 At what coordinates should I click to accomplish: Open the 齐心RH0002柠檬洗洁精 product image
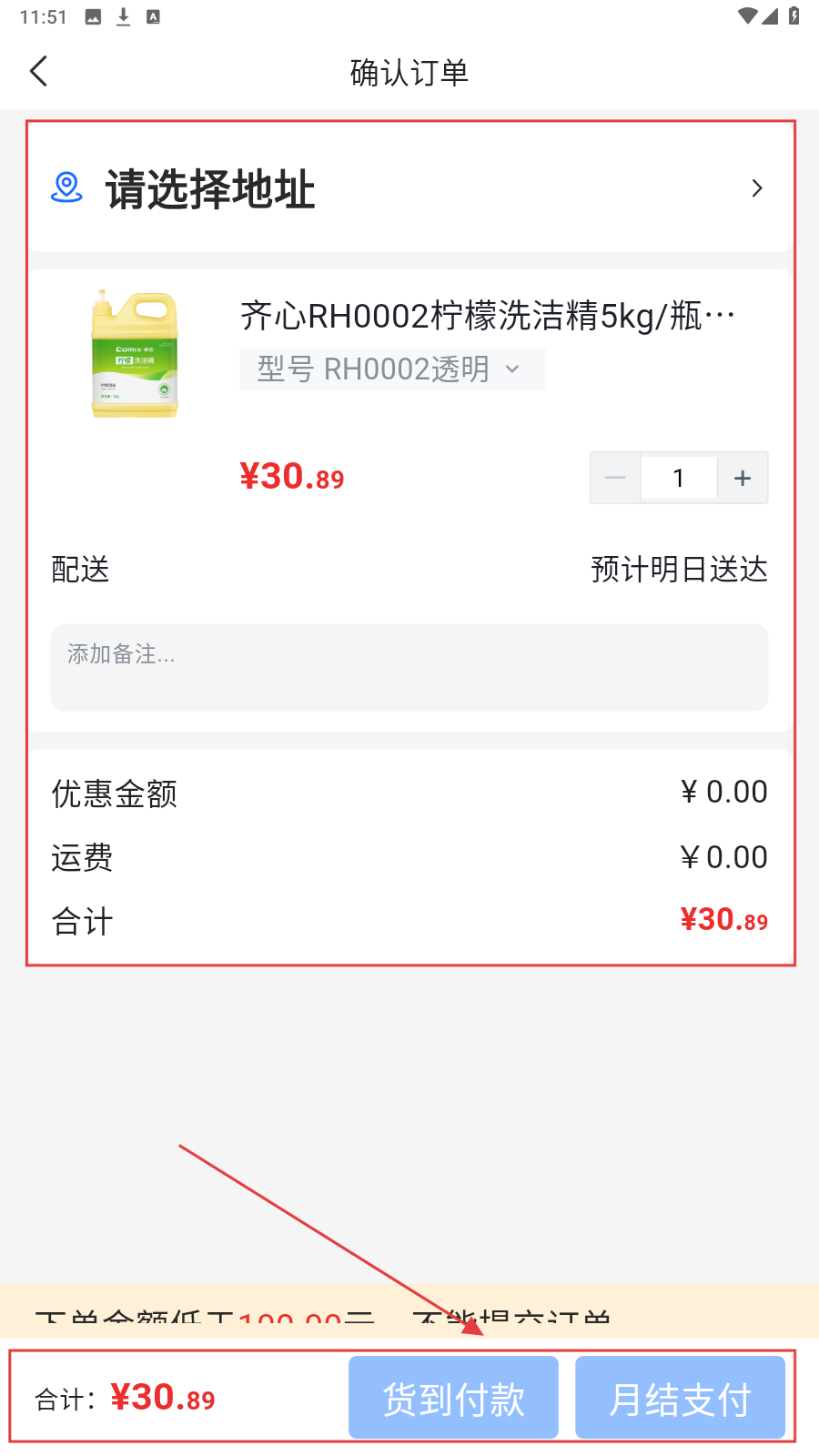point(135,354)
